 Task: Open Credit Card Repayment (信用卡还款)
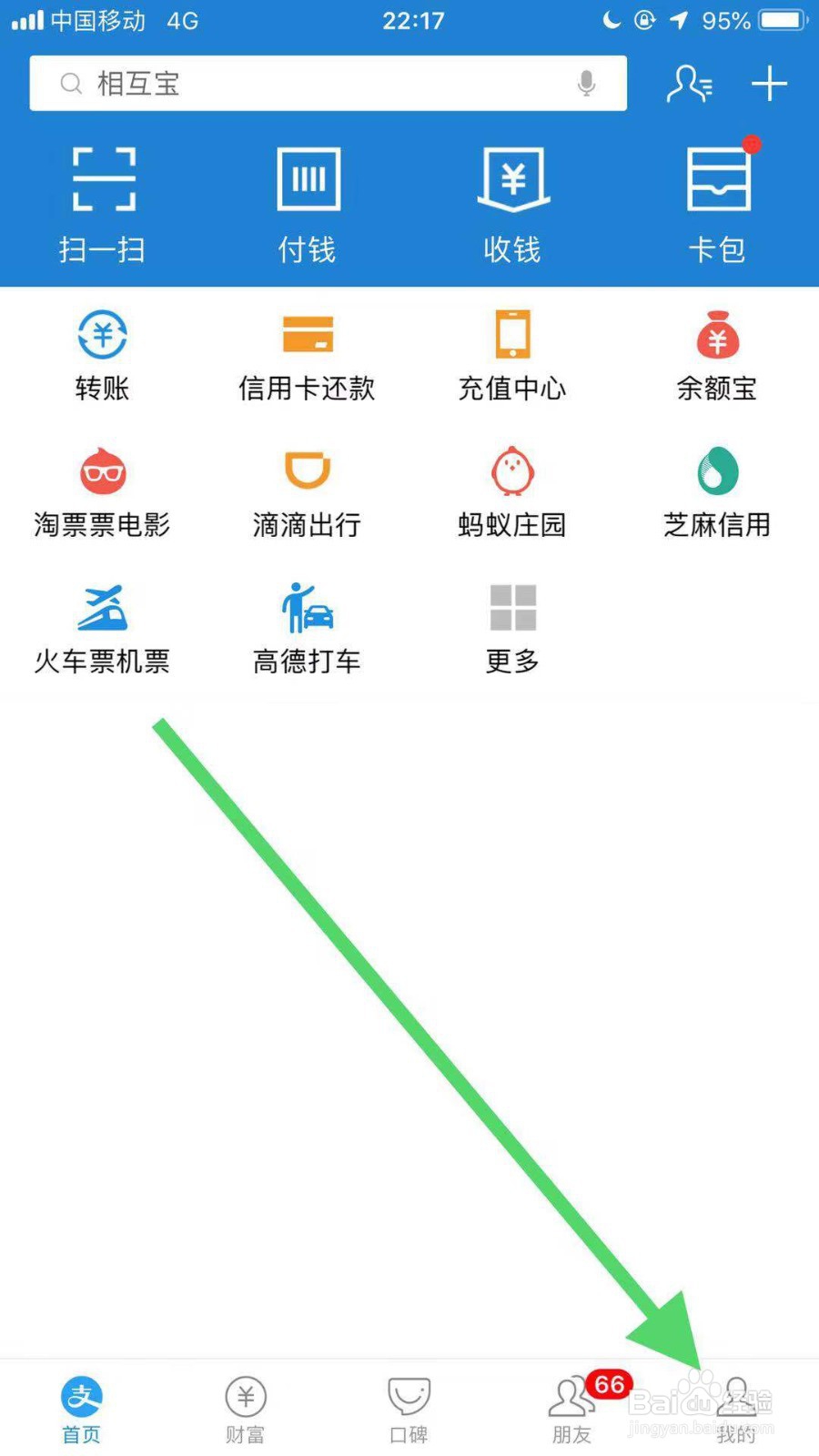click(x=307, y=355)
